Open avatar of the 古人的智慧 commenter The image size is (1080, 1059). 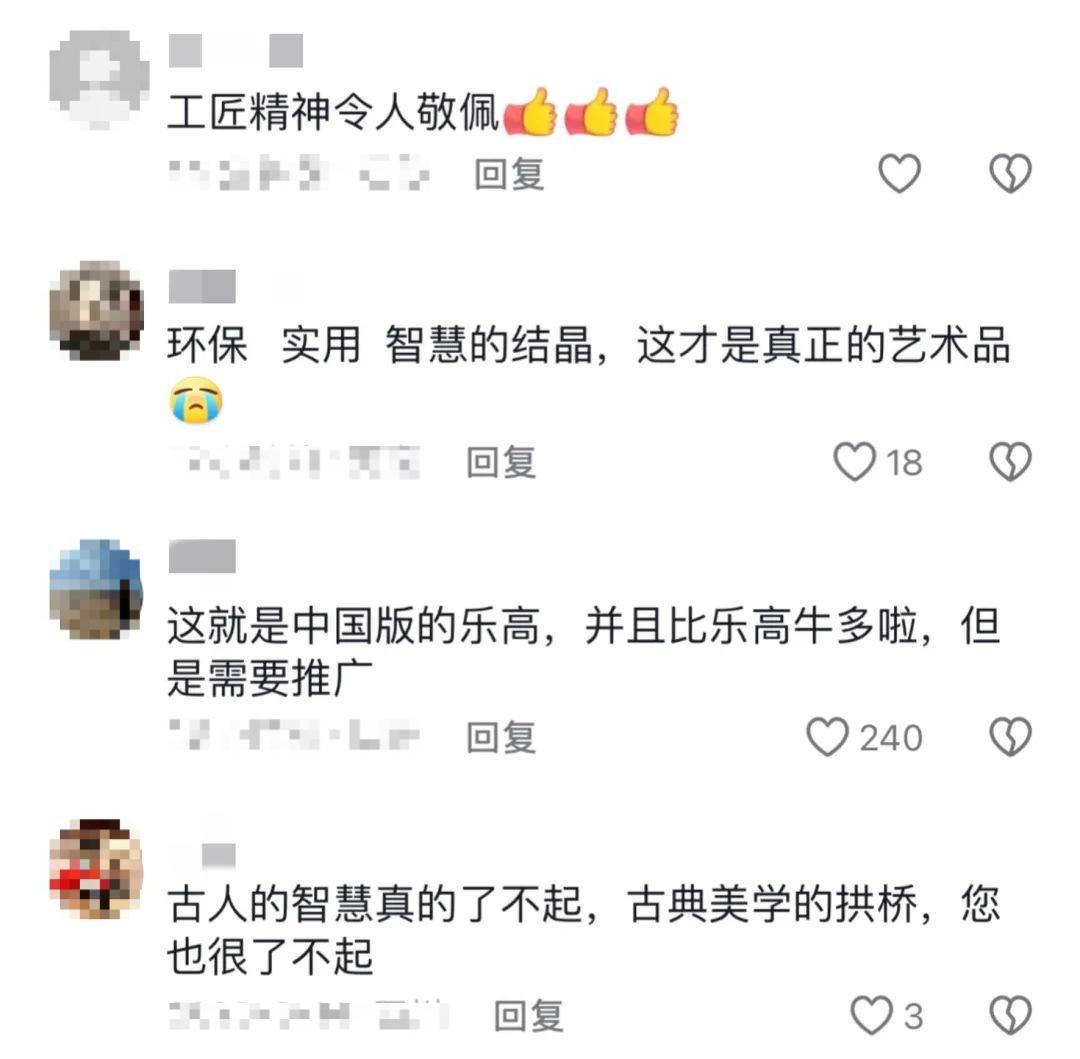(x=97, y=868)
